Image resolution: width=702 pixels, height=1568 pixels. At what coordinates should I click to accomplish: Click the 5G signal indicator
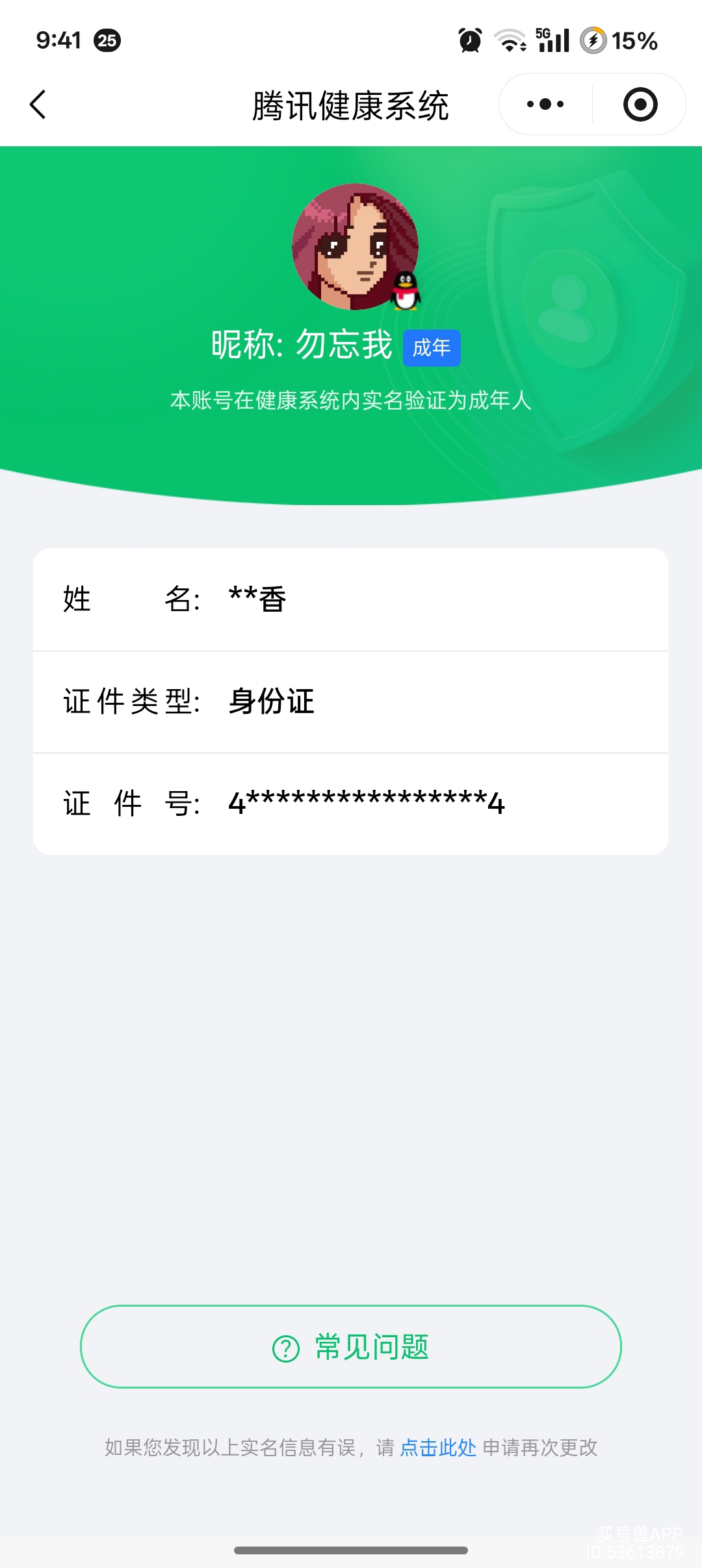(552, 39)
